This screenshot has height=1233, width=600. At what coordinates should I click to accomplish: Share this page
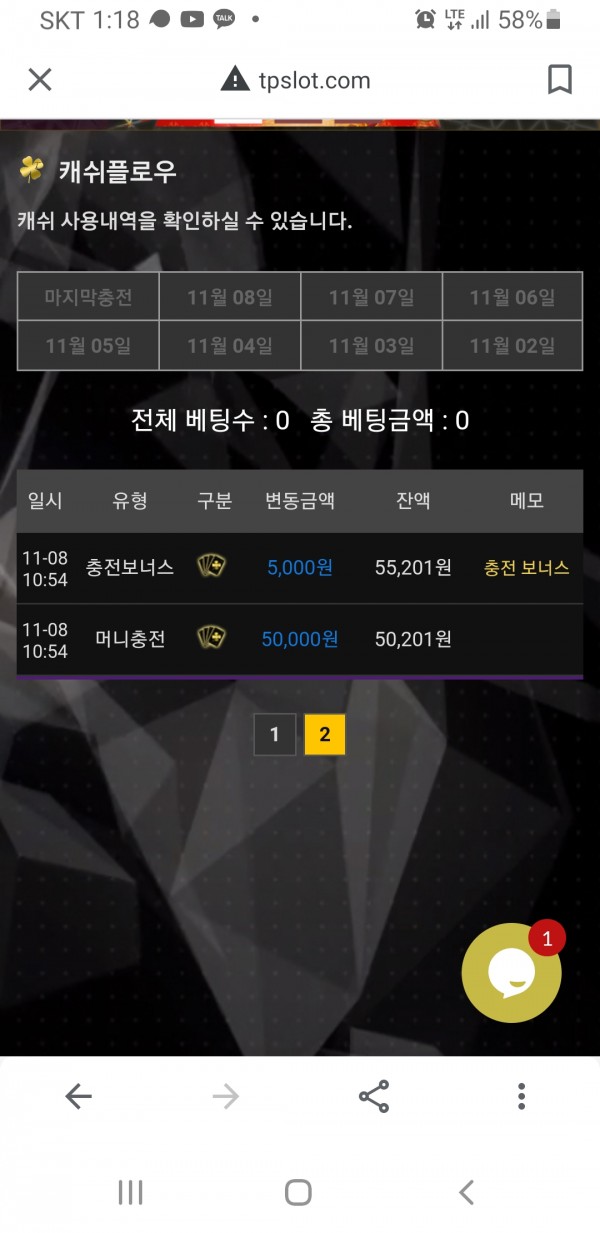[373, 1096]
